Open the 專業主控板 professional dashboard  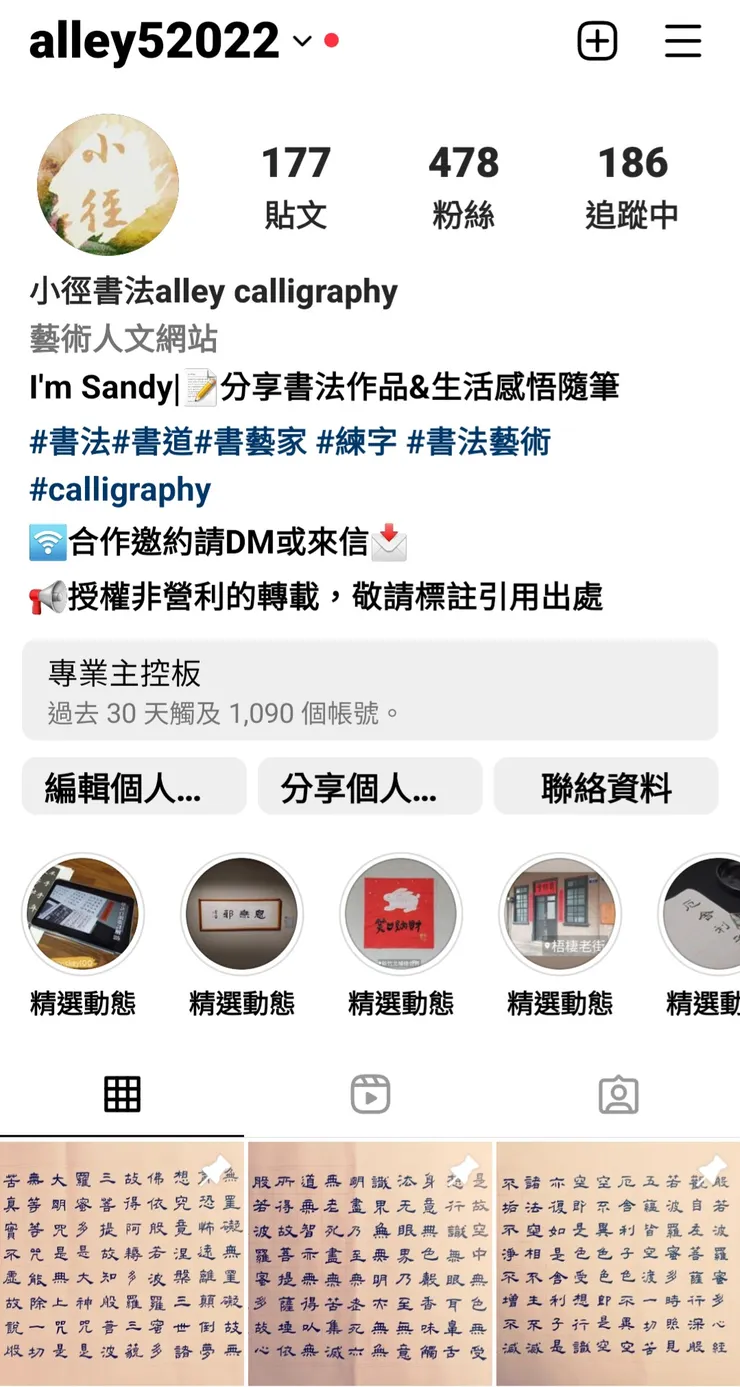coord(370,690)
